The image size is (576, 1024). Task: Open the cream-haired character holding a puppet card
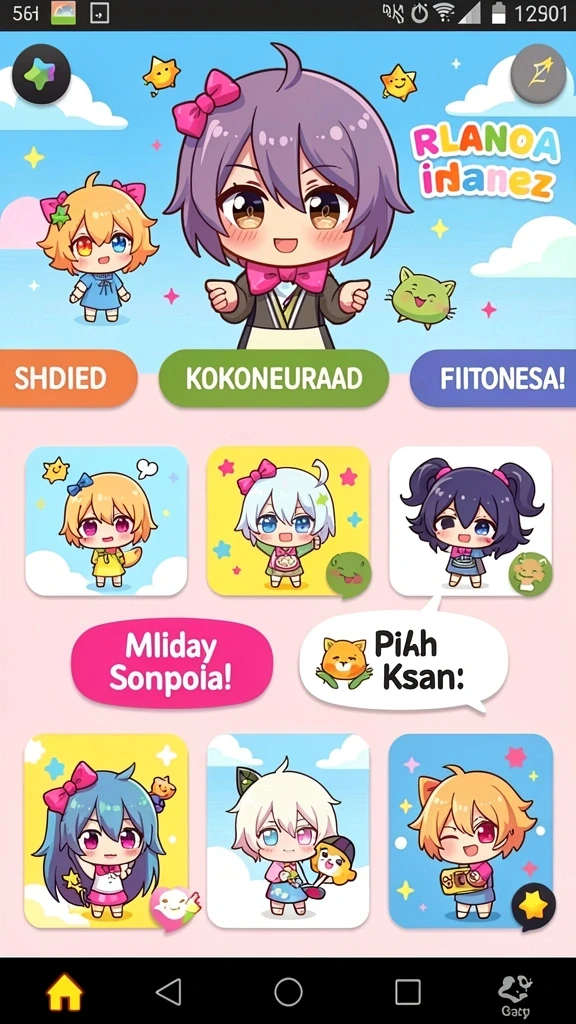pos(288,831)
